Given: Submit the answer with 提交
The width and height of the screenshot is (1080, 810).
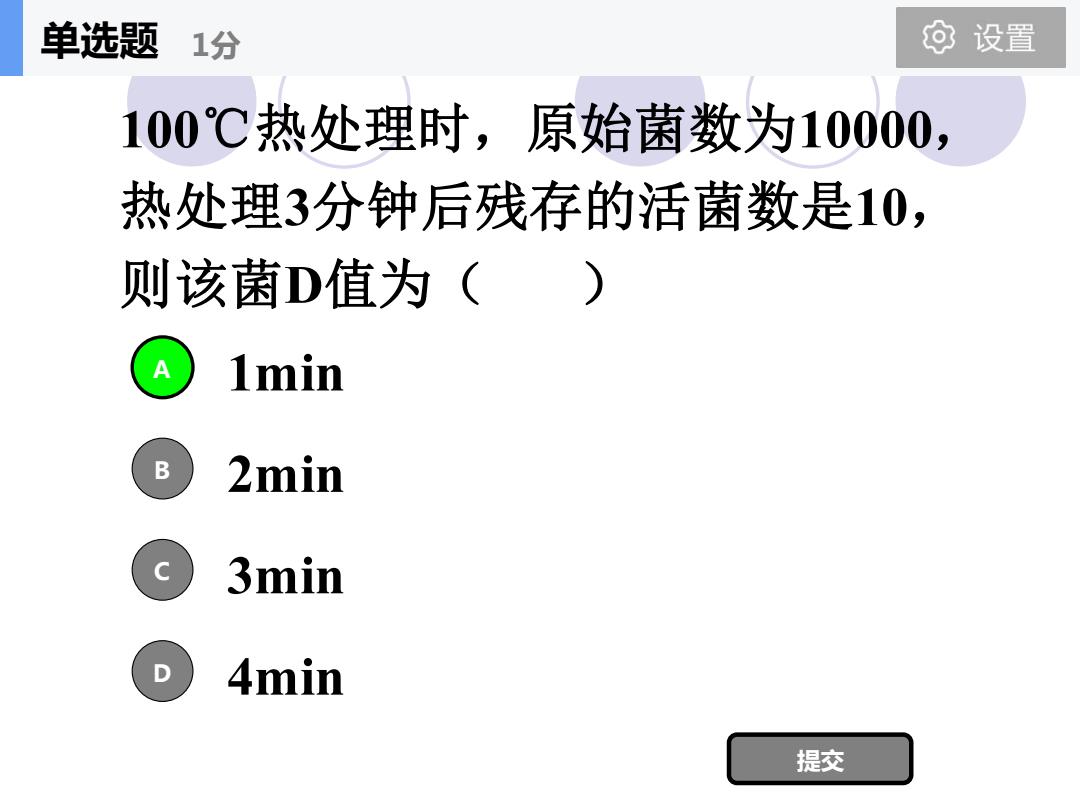Looking at the screenshot, I should 819,760.
